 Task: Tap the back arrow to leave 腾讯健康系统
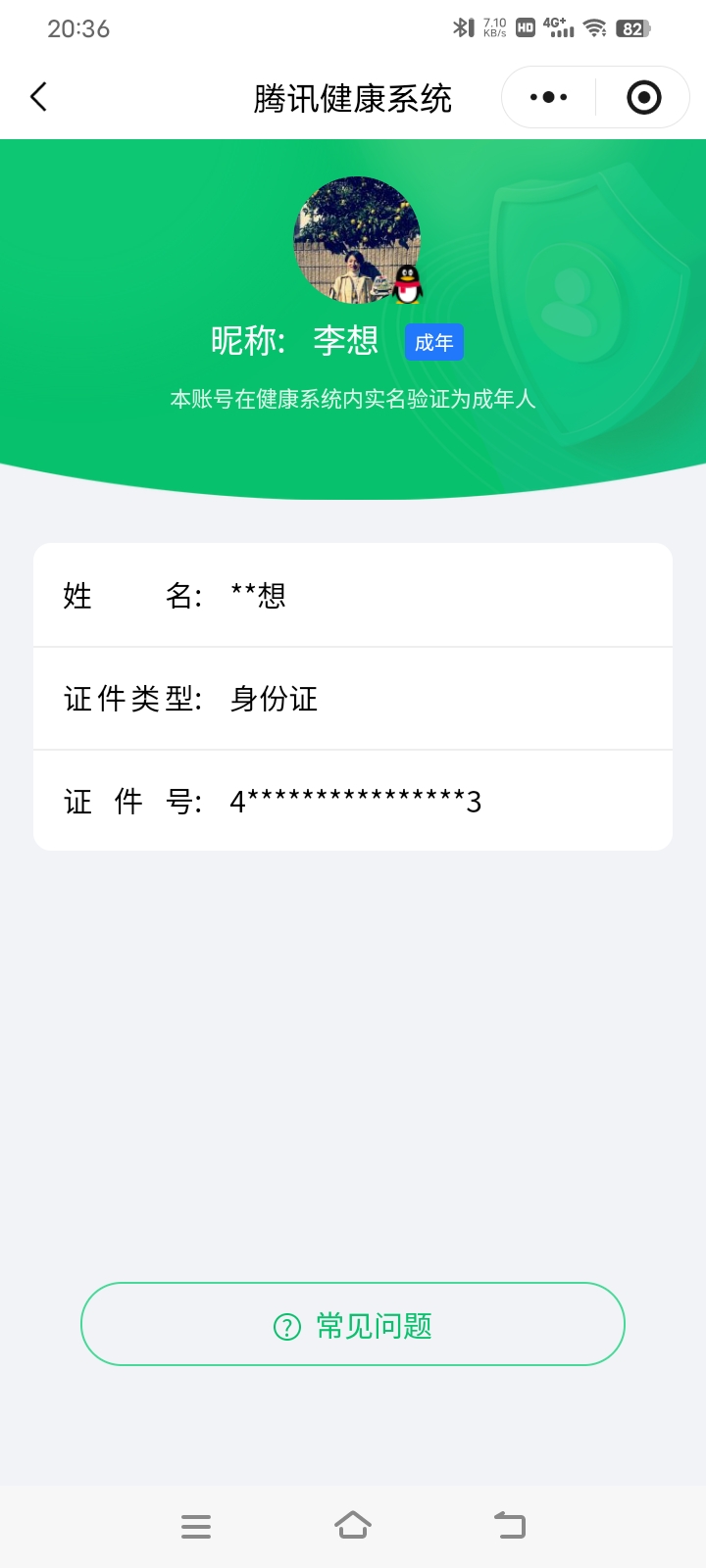38,97
